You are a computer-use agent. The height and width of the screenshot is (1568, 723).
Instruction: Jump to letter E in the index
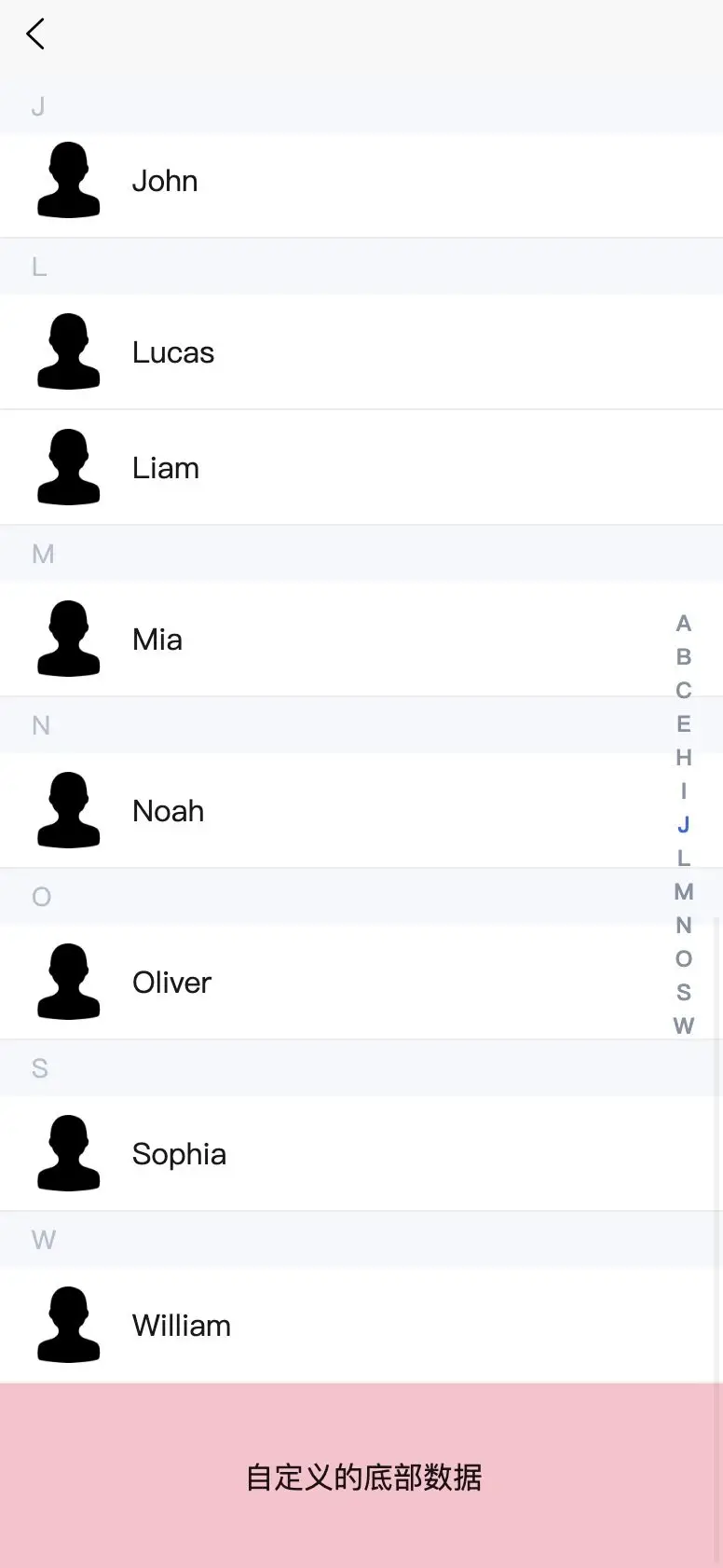[684, 724]
